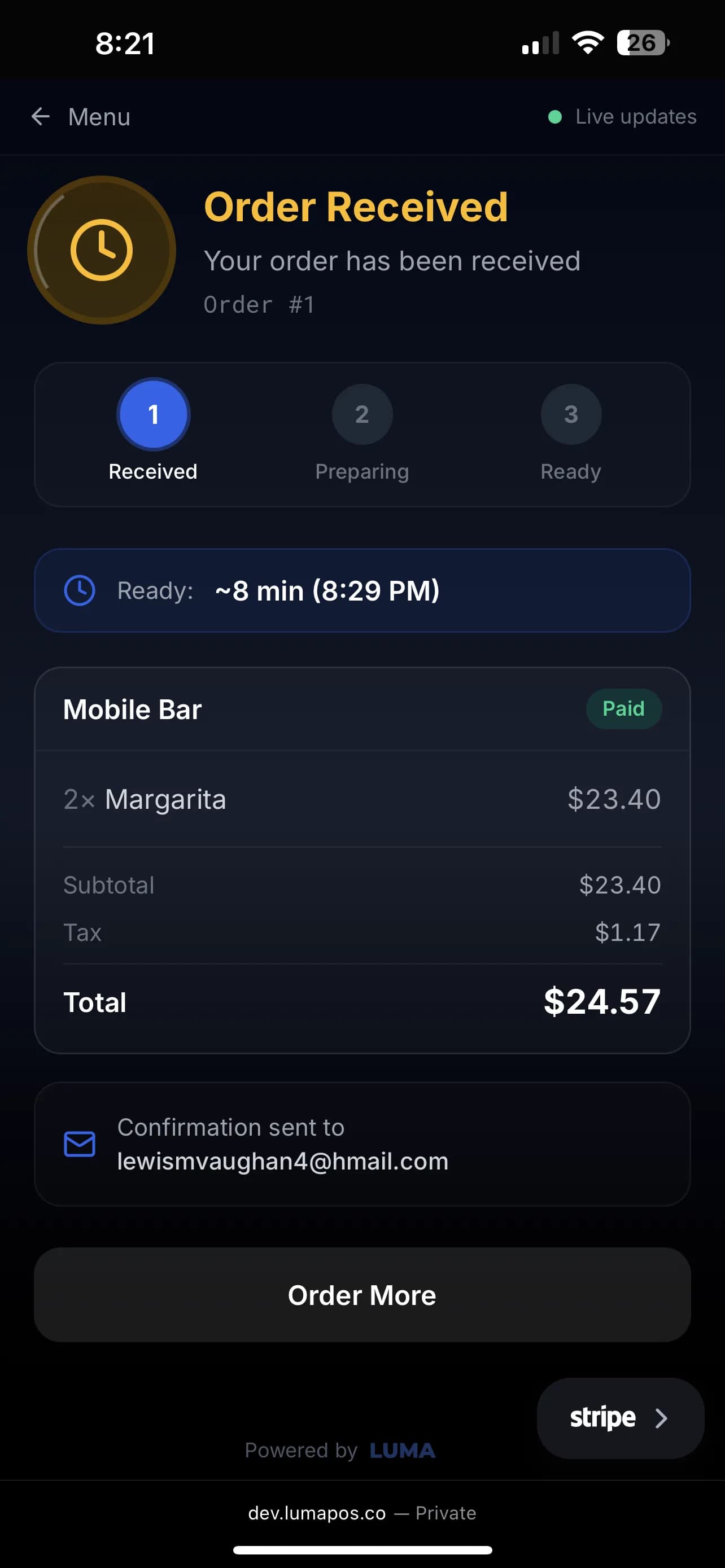Click the back arrow next to Menu
725x1568 pixels.
[40, 116]
